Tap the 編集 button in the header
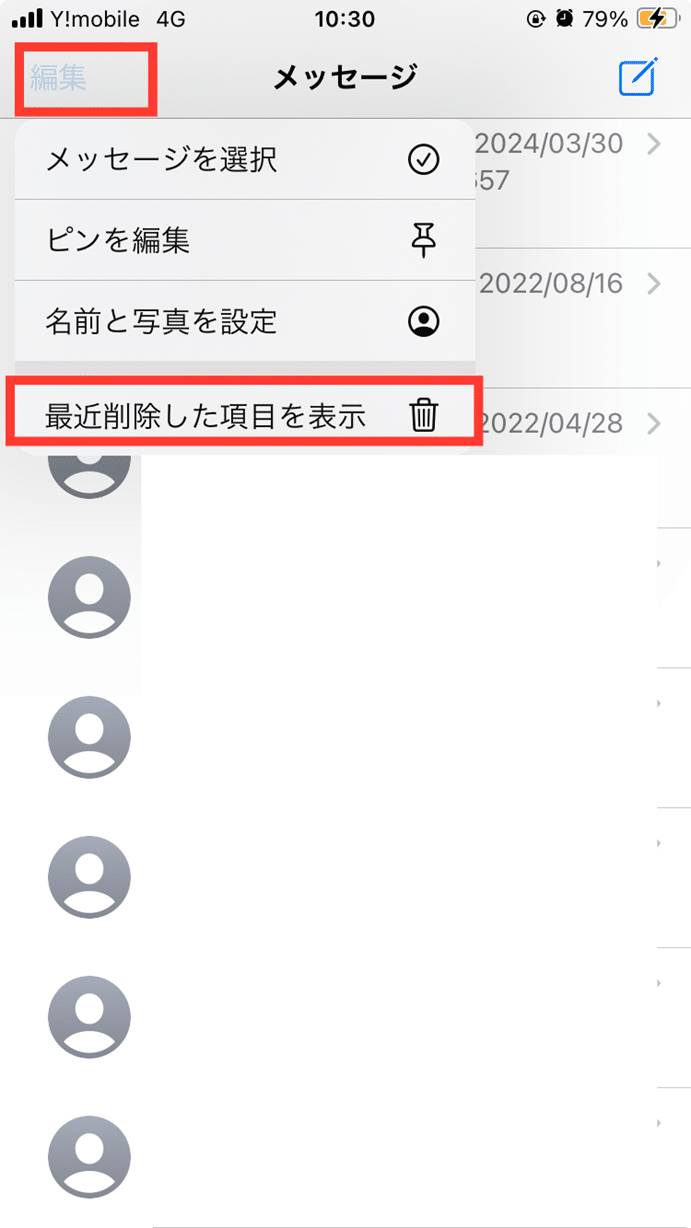The height and width of the screenshot is (1228, 691). 58,77
